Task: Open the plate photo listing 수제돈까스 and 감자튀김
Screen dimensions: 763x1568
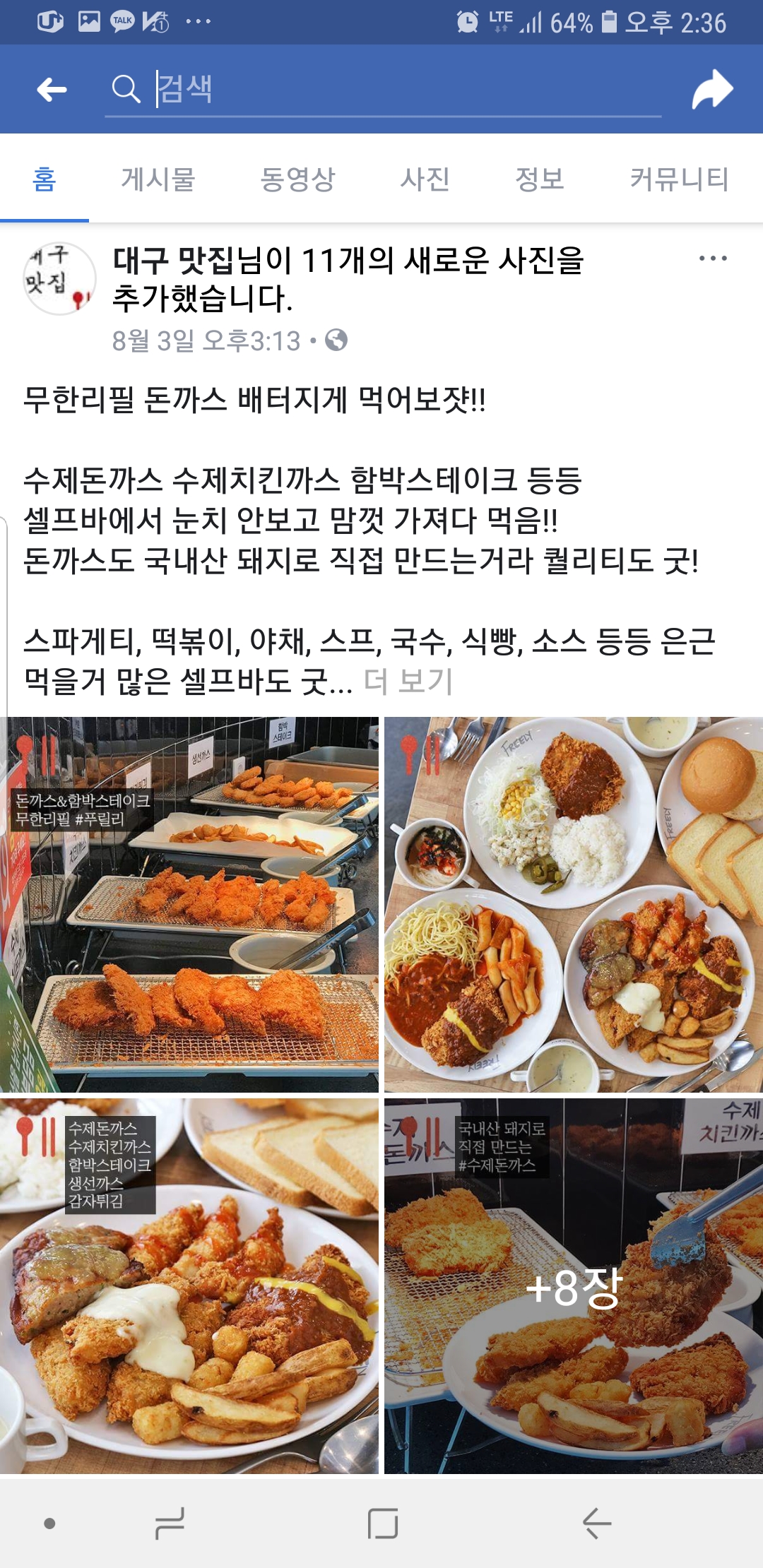Action: [x=189, y=1285]
